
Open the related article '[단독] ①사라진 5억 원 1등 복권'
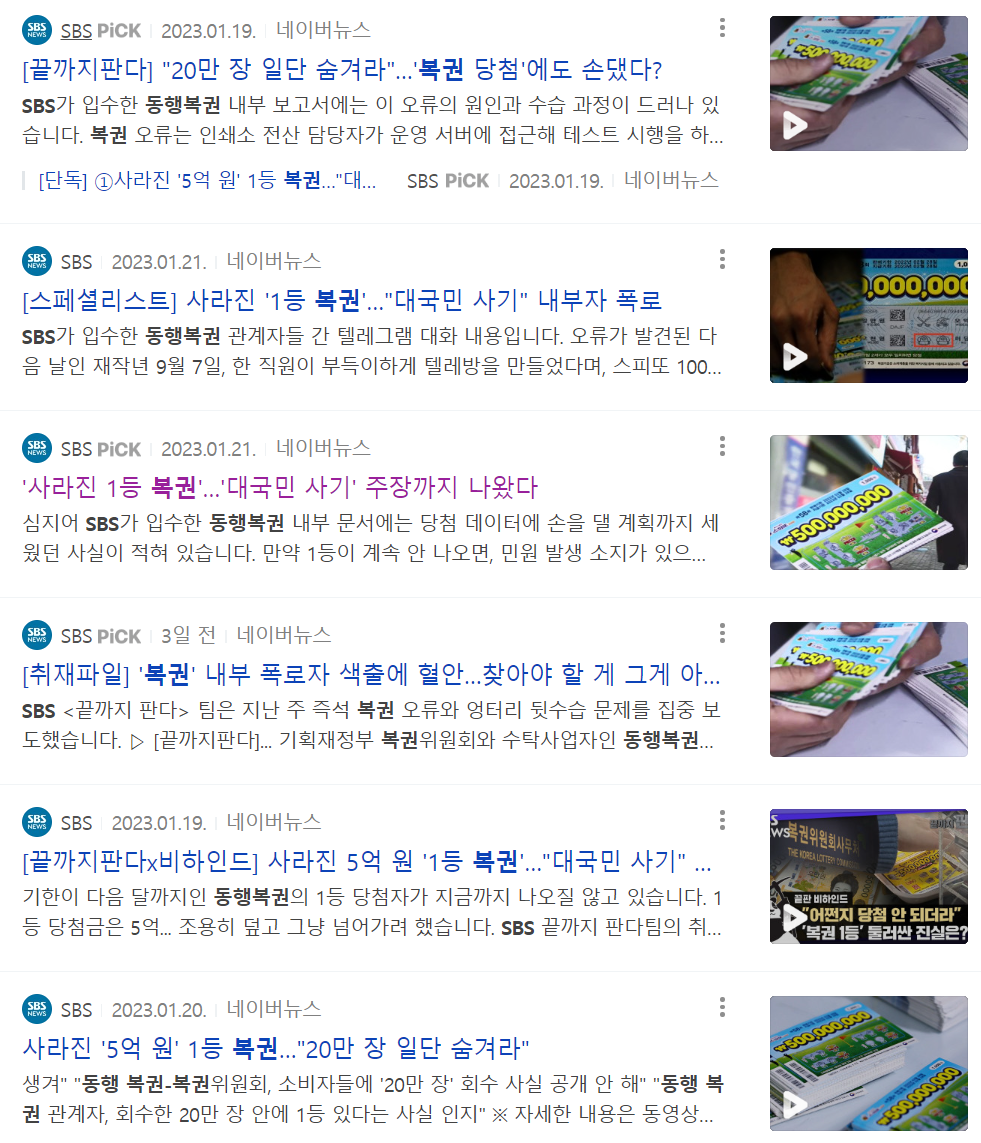(208, 181)
